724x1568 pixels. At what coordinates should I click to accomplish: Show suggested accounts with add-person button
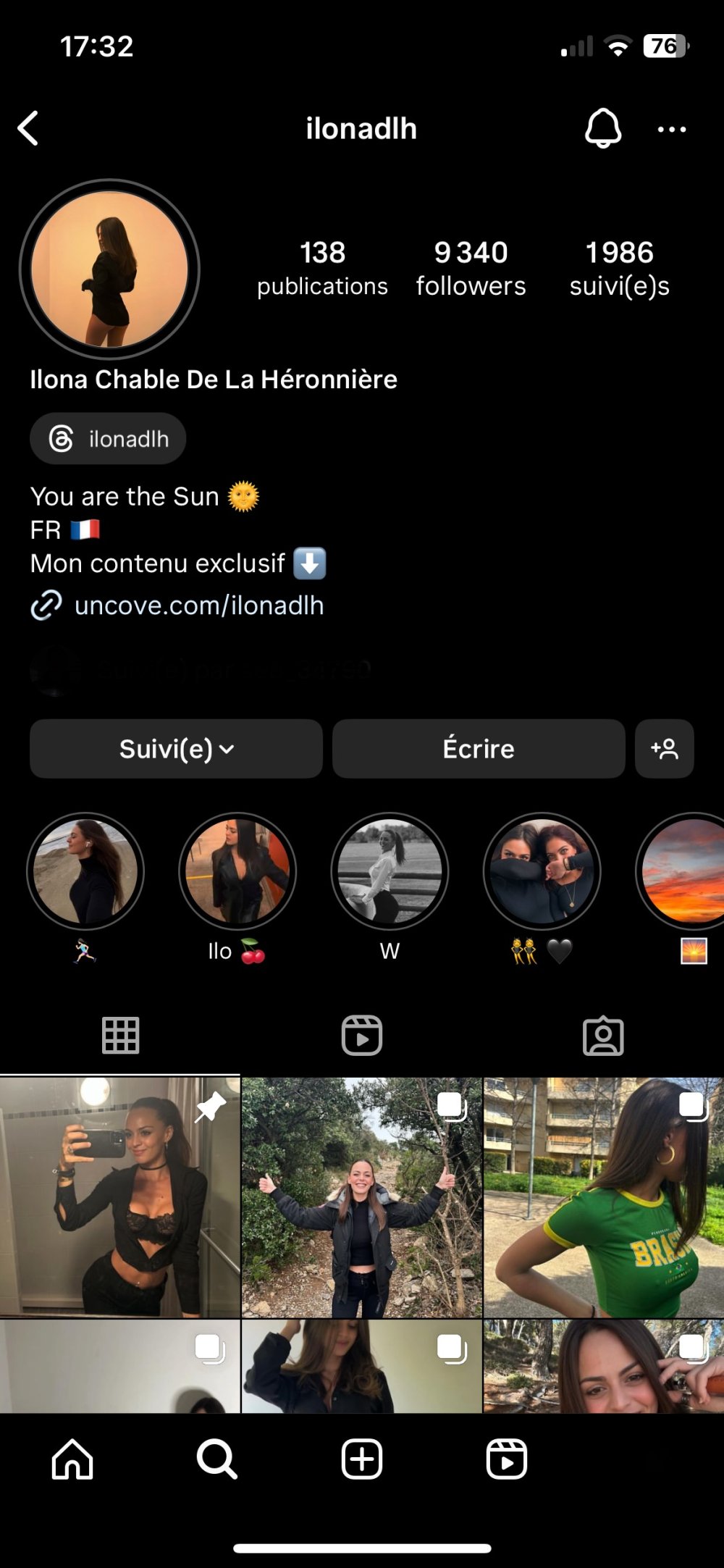click(664, 749)
